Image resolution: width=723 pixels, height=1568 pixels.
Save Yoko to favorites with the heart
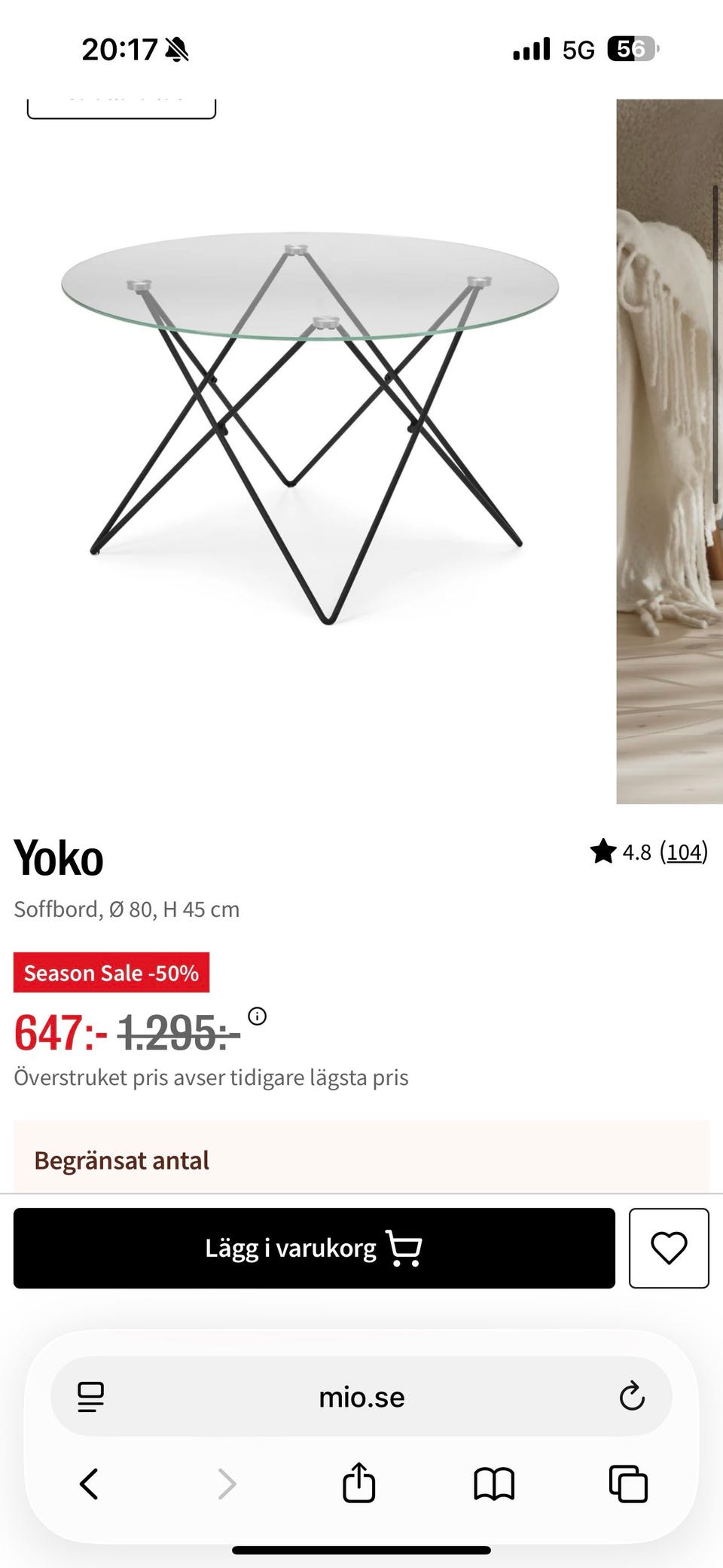pyautogui.click(x=669, y=1249)
